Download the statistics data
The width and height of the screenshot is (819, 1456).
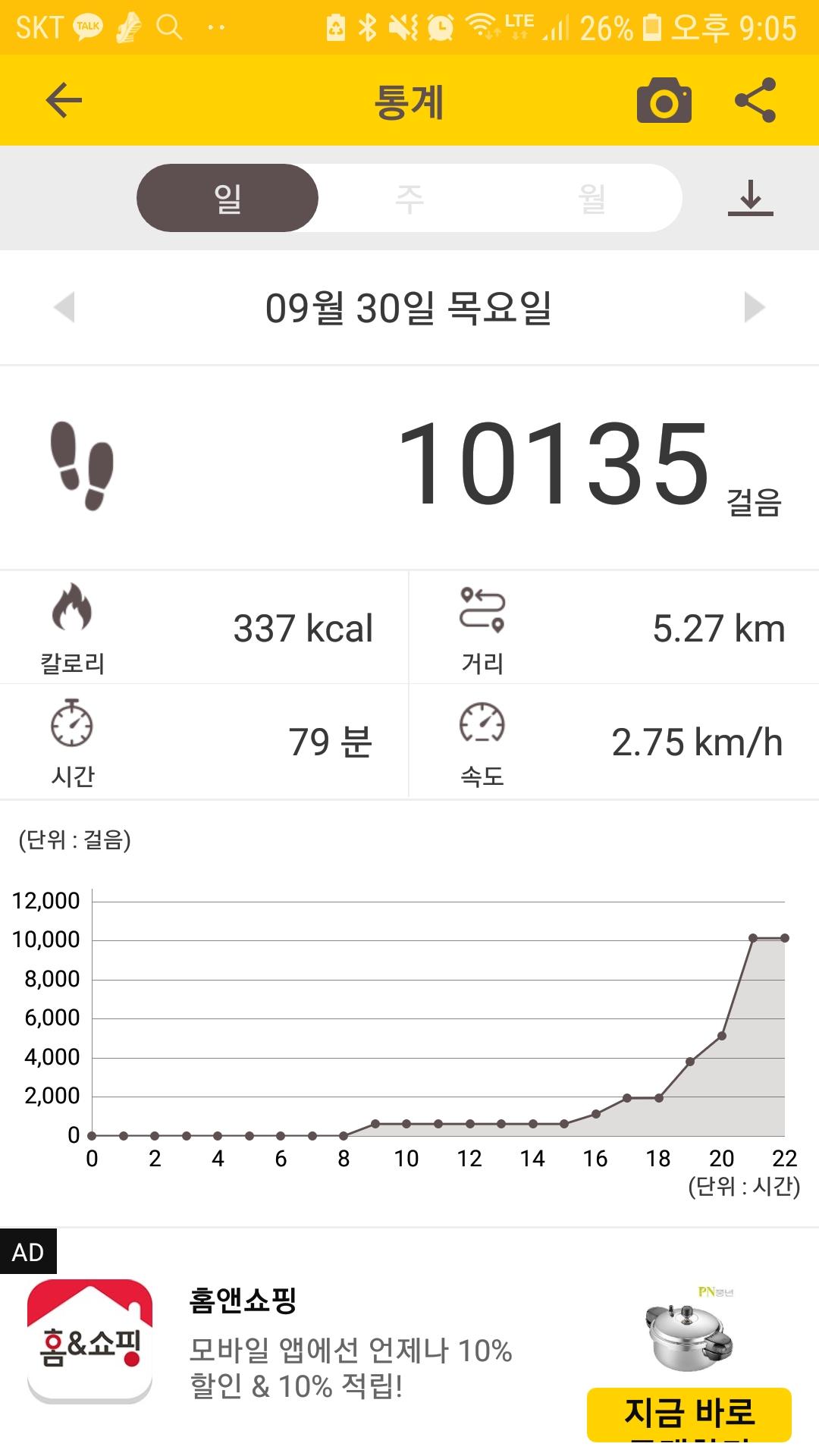coord(750,199)
